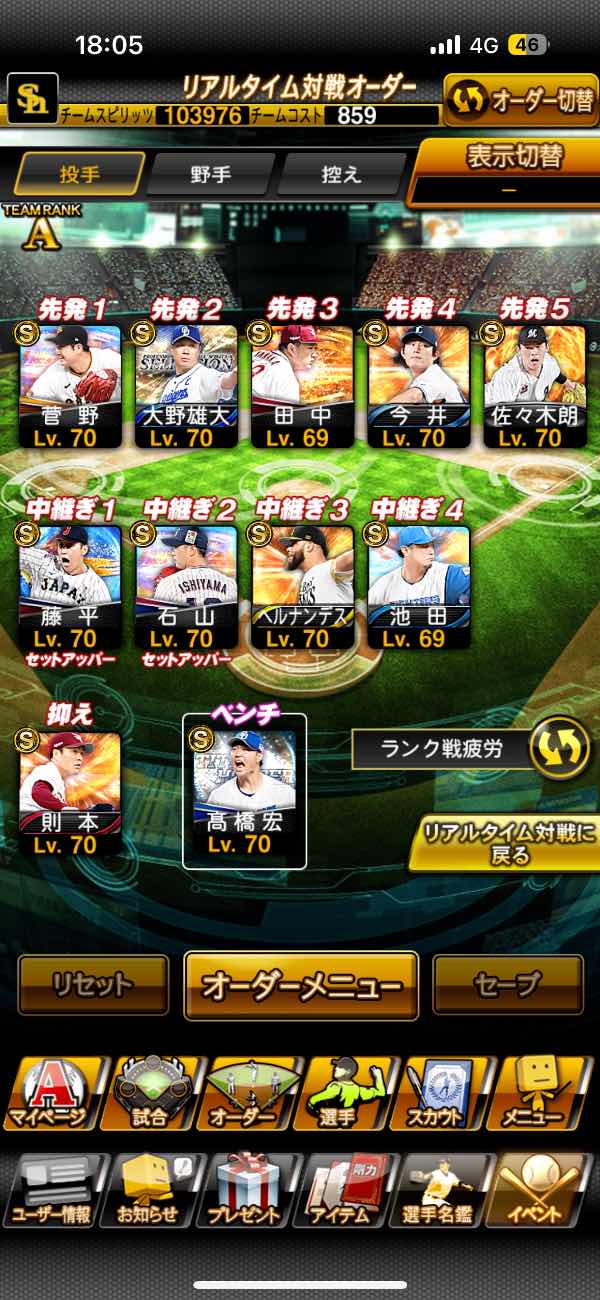Open the オーダーメニュー

pyautogui.click(x=300, y=986)
